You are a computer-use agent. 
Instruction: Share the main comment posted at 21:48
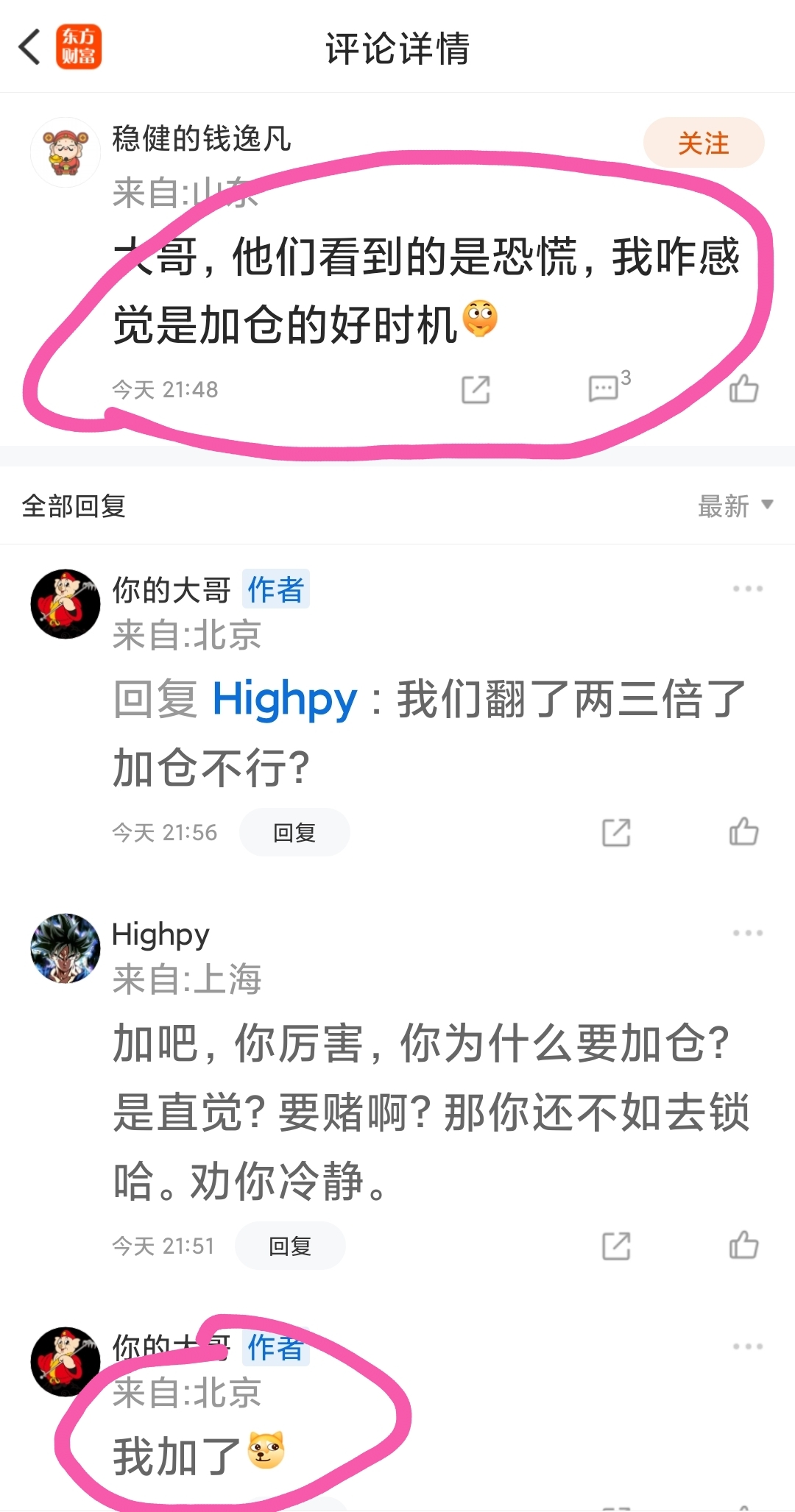pyautogui.click(x=476, y=389)
